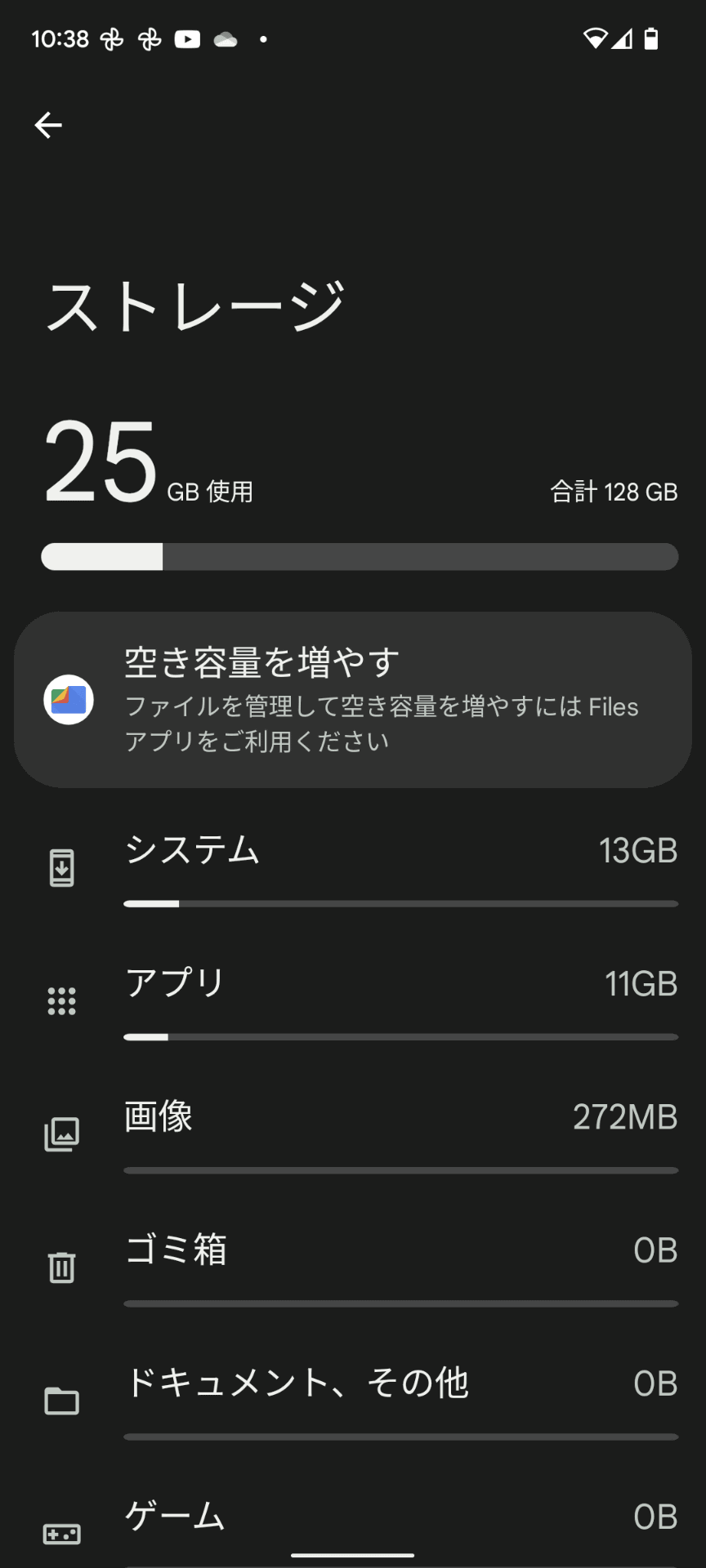The height and width of the screenshot is (1568, 706).
Task: Tap the Trash (ゴミ箱) bin icon
Action: point(62,1267)
